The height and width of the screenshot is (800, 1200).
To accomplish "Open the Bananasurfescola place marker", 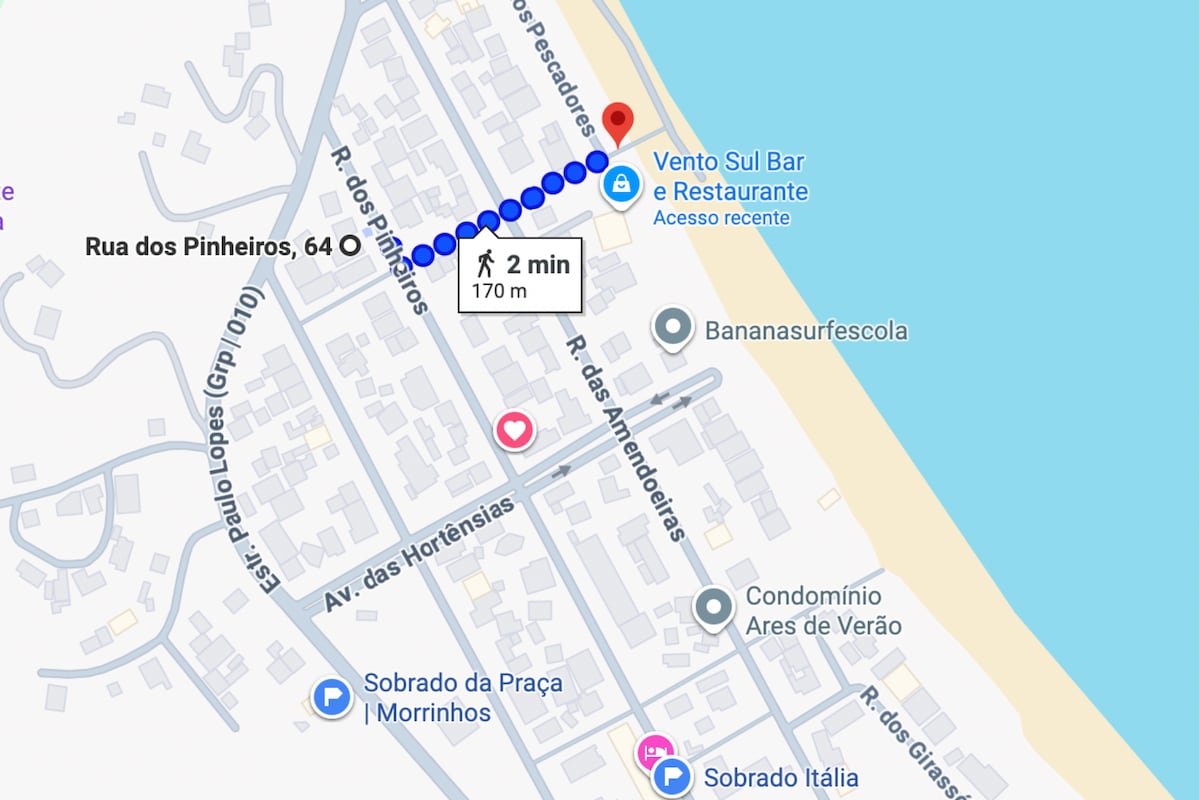I will point(673,327).
